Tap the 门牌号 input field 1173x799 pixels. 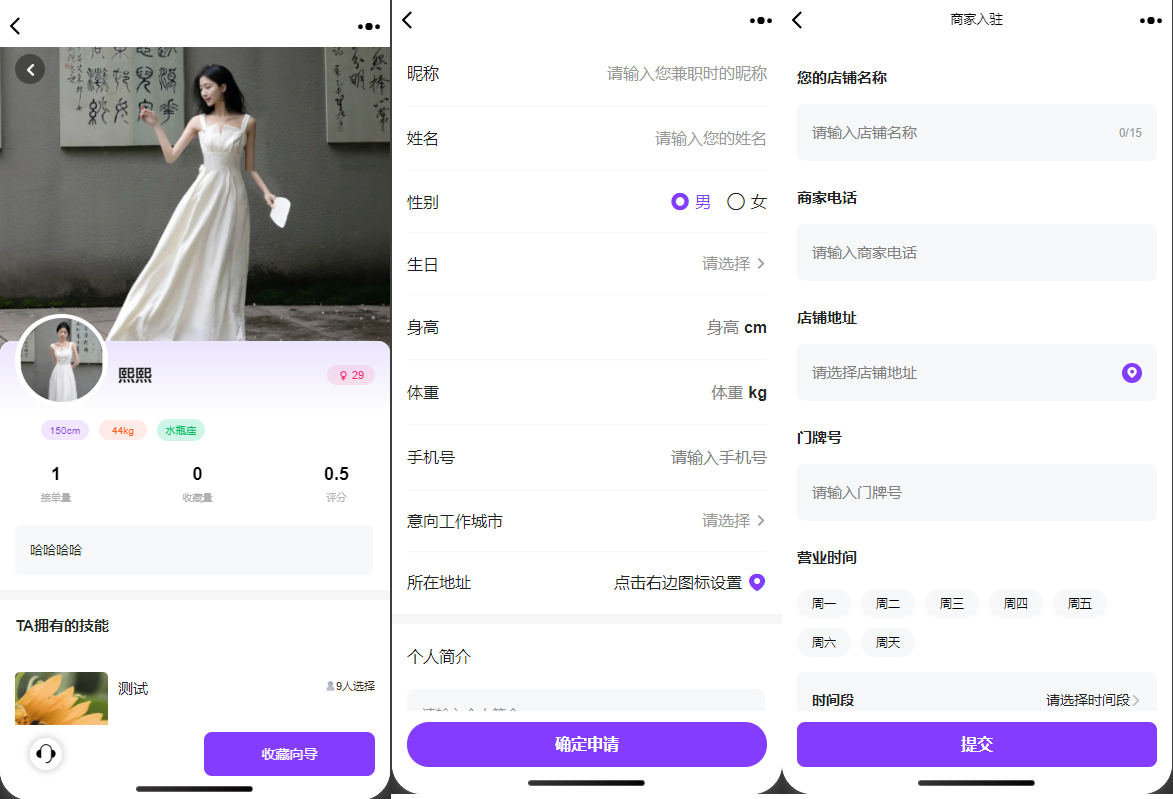(975, 493)
